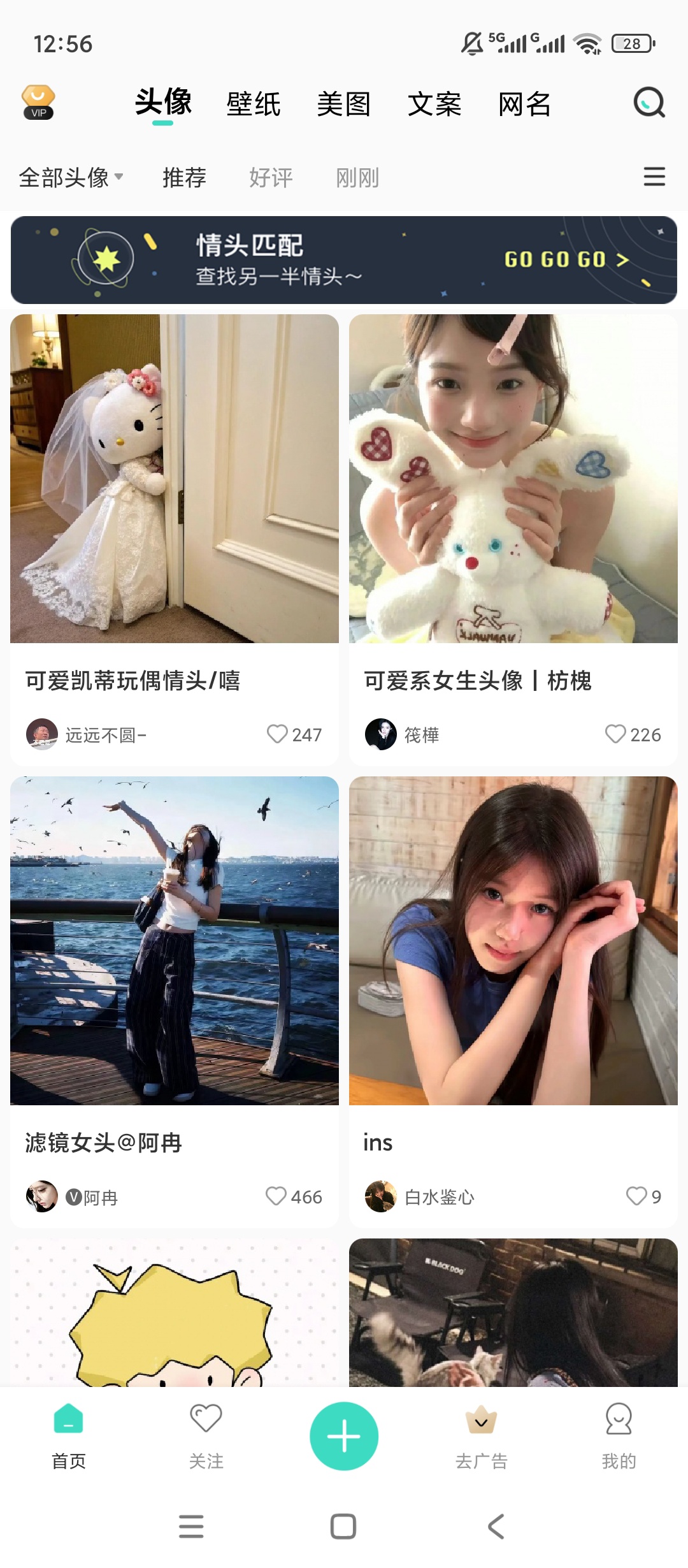Like the 滤镜女头@阿冉 post
The height and width of the screenshot is (1568, 688).
pos(294,1196)
